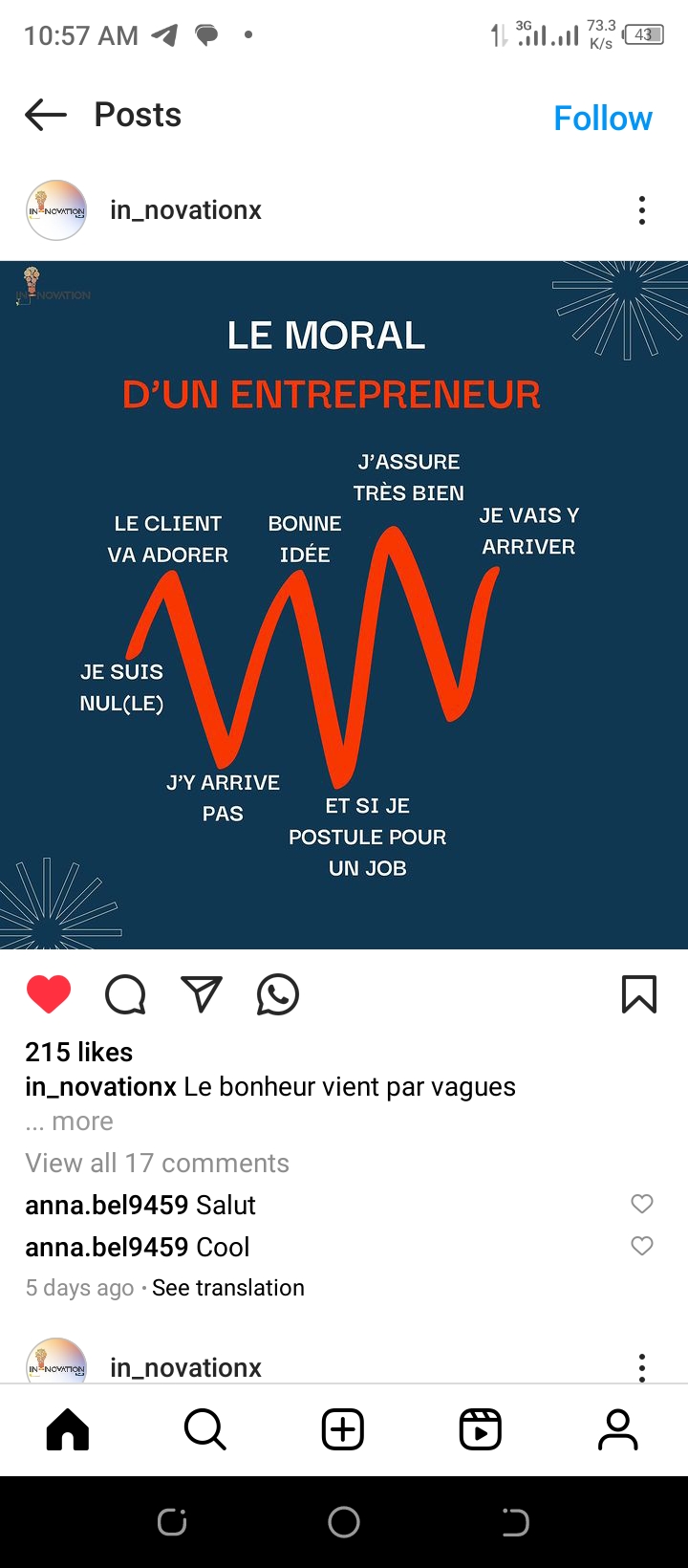Share the post to WhatsApp

[x=278, y=994]
